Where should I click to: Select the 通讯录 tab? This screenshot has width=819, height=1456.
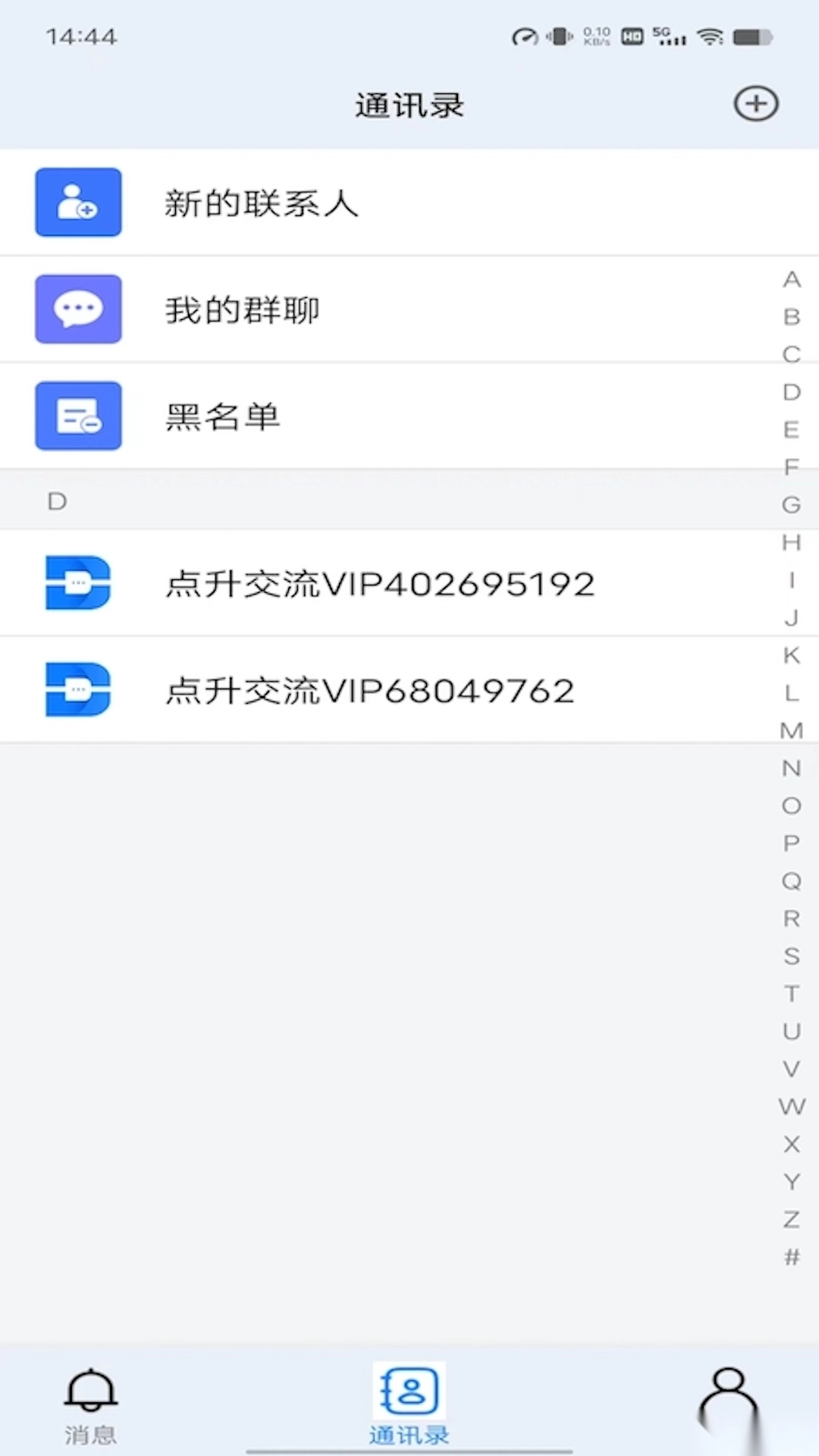tap(409, 1410)
